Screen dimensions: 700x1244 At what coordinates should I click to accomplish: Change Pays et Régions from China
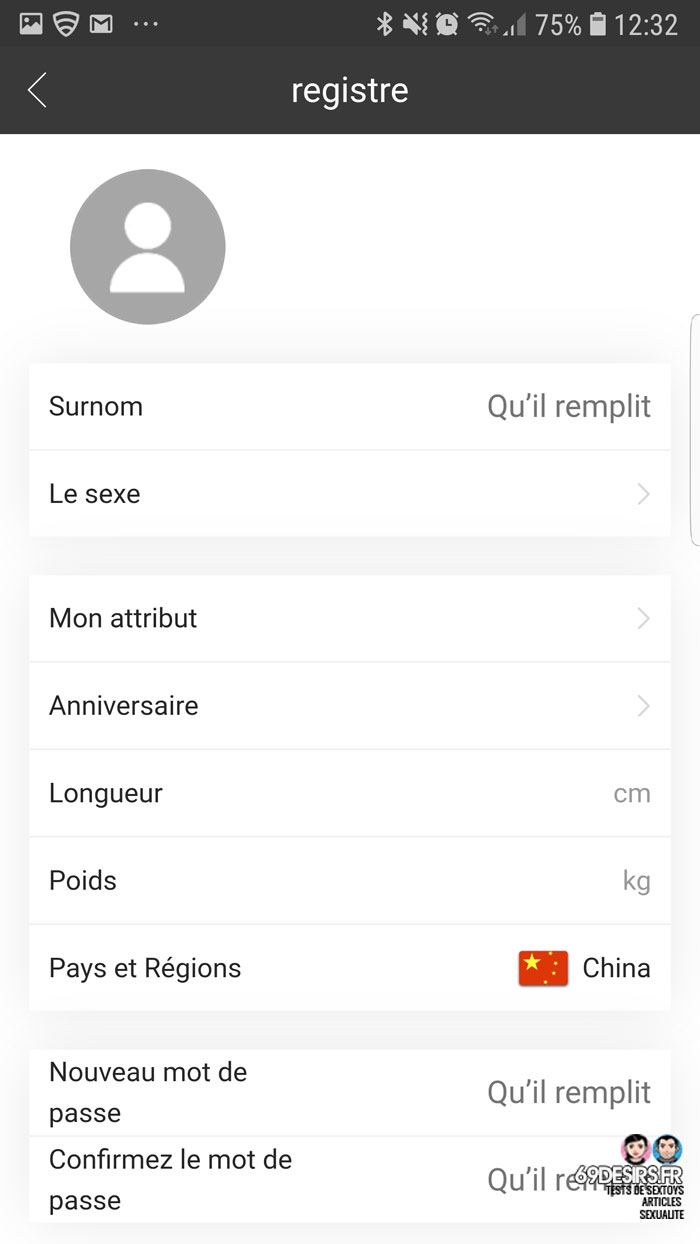point(350,968)
